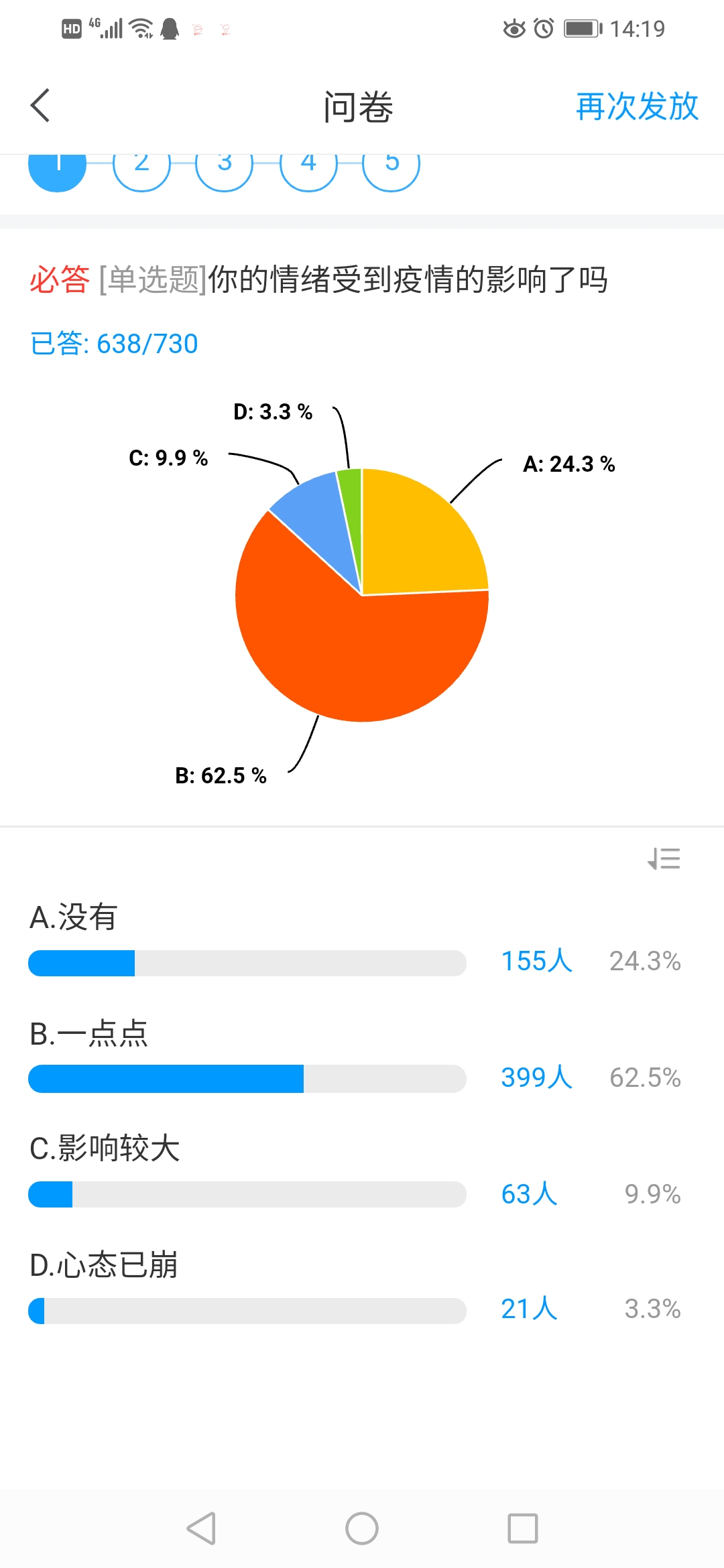
Task: Go back from the 问卷 page
Action: tap(40, 106)
